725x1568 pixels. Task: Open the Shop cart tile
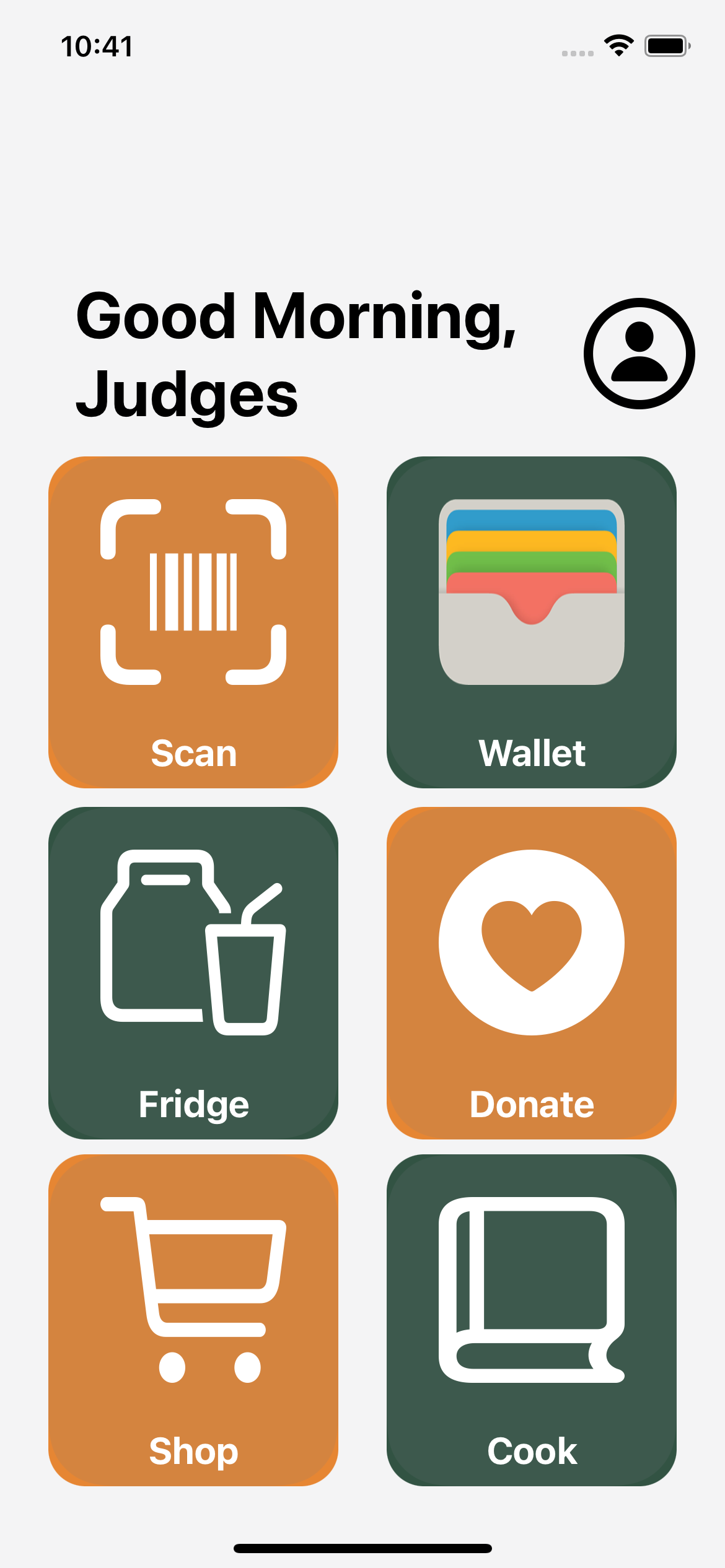coord(193,1319)
